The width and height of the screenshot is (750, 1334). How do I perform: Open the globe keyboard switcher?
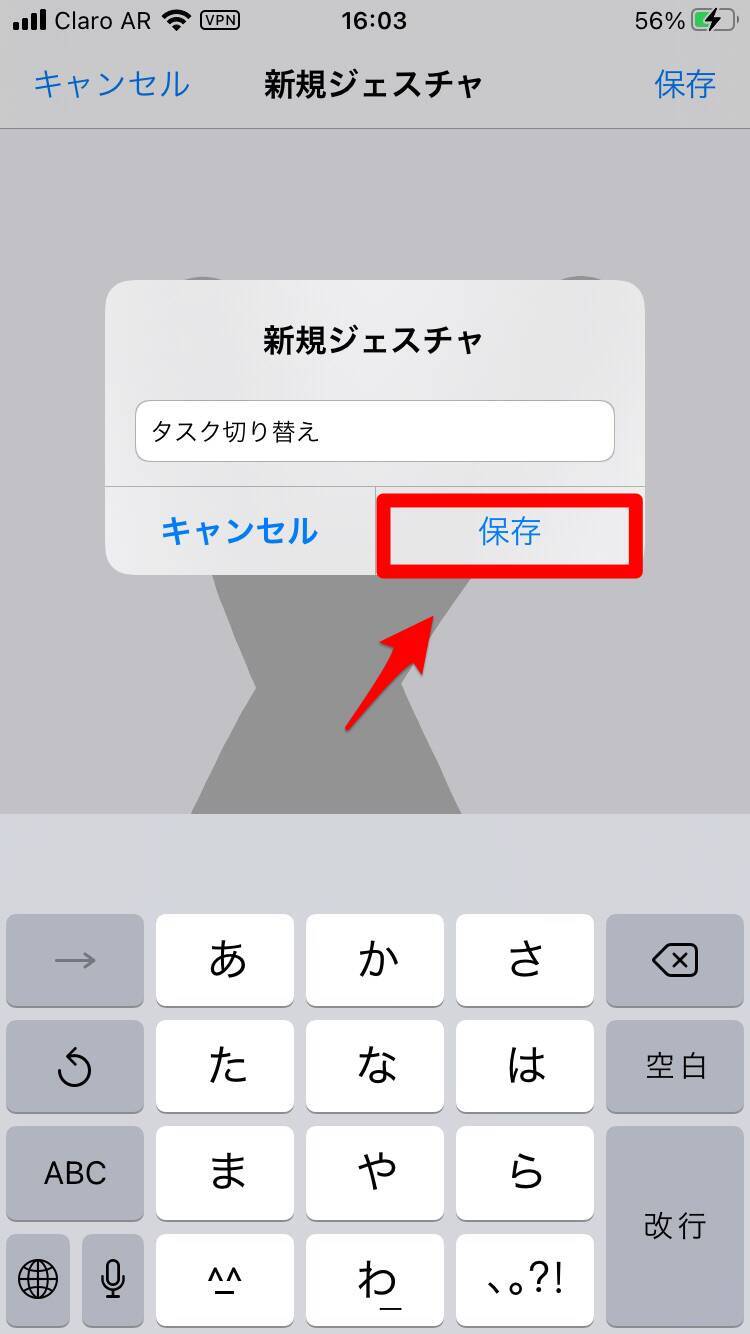click(x=38, y=1277)
